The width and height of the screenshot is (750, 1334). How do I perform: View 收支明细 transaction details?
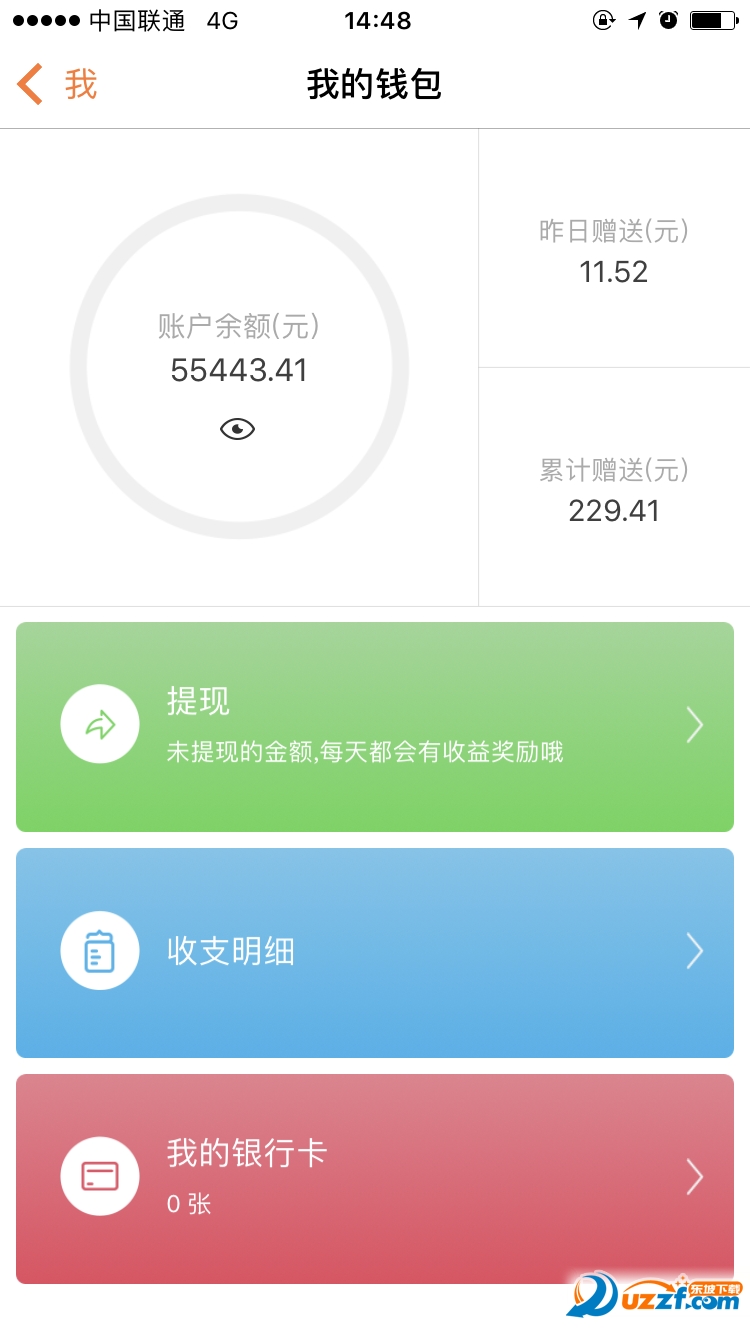375,952
